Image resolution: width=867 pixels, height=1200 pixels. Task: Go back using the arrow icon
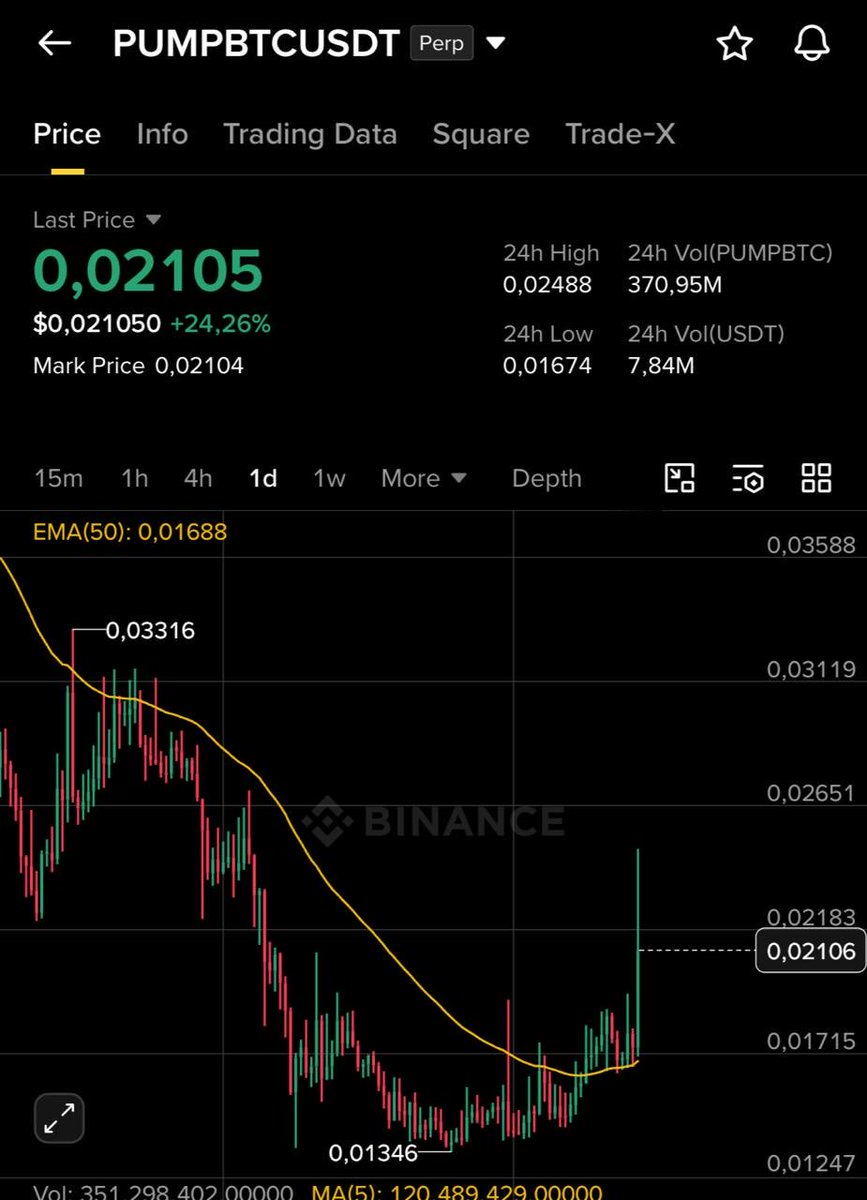click(x=55, y=43)
